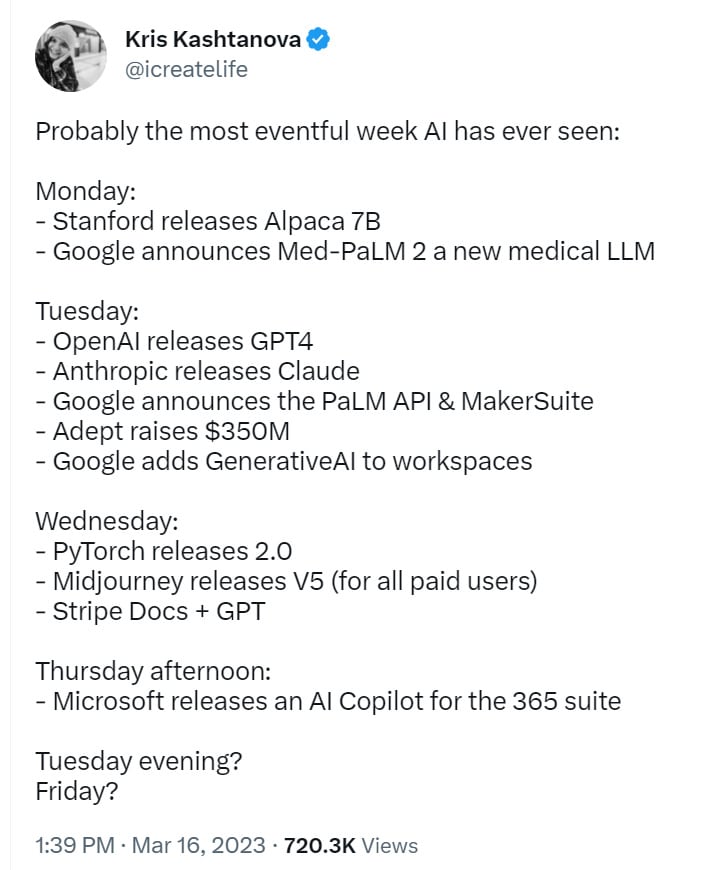Open Kris Kashtanova's profile picture

(x=70, y=56)
